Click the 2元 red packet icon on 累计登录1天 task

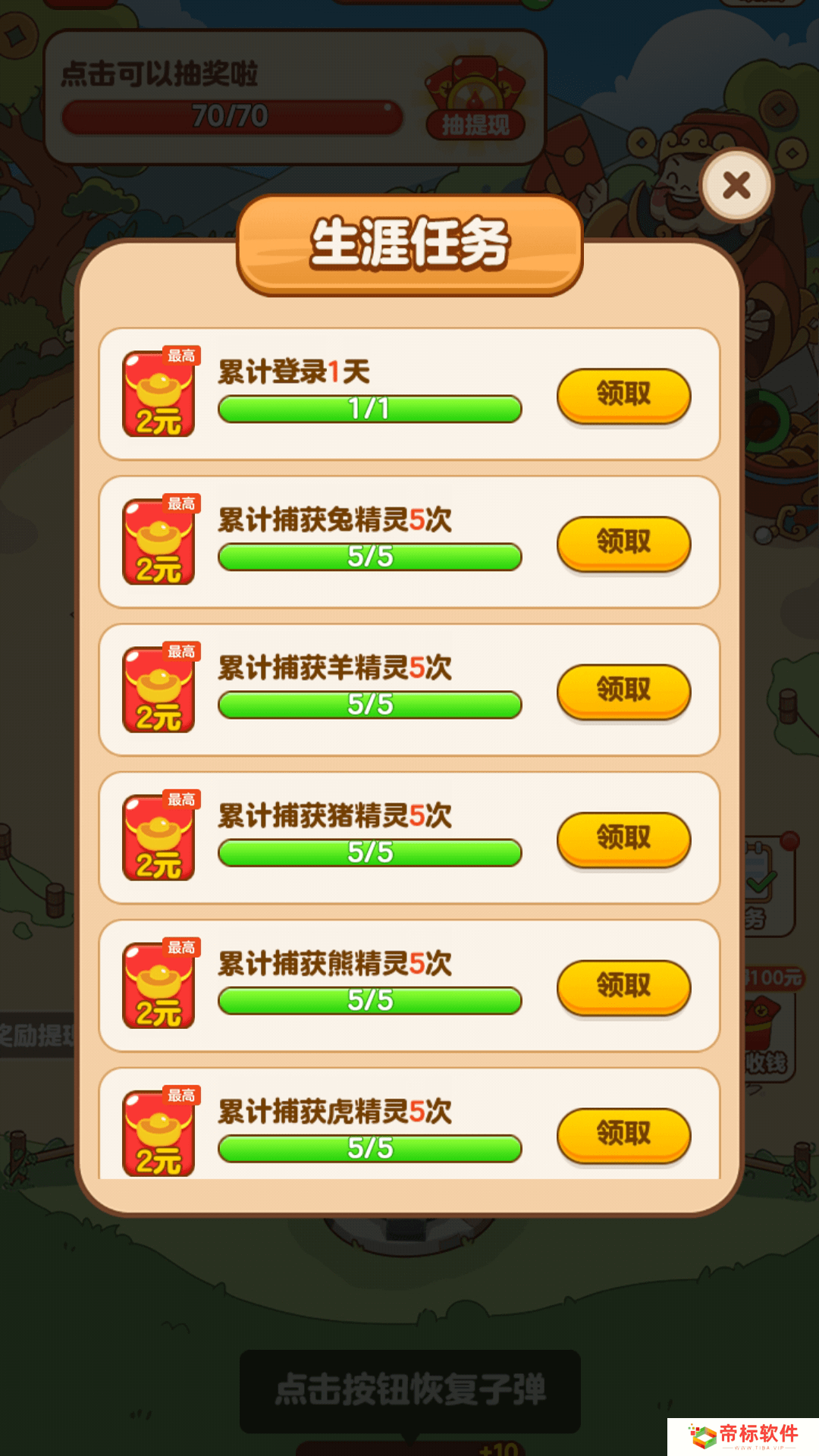coord(159,394)
